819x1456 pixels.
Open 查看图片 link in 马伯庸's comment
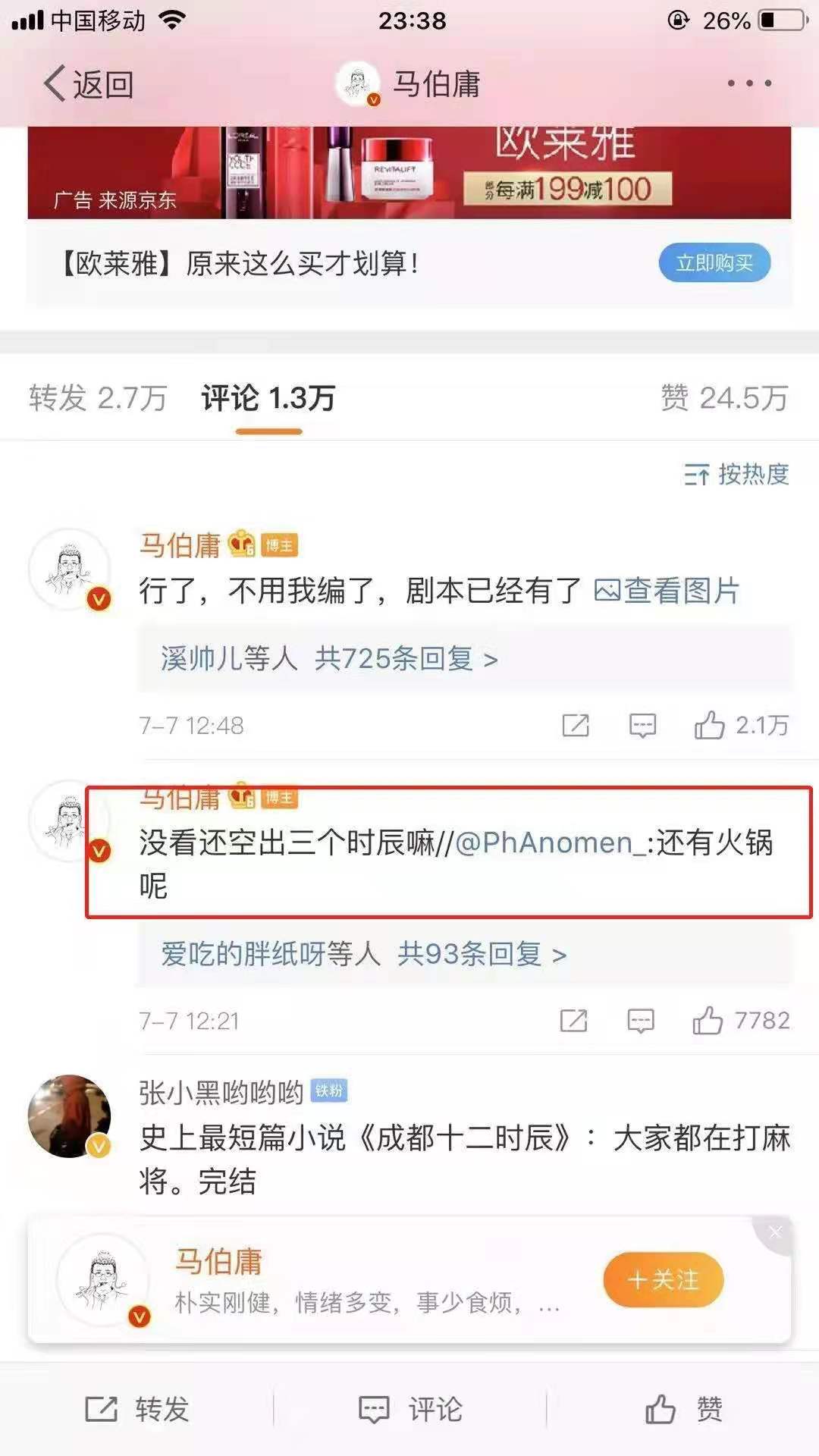(x=667, y=591)
